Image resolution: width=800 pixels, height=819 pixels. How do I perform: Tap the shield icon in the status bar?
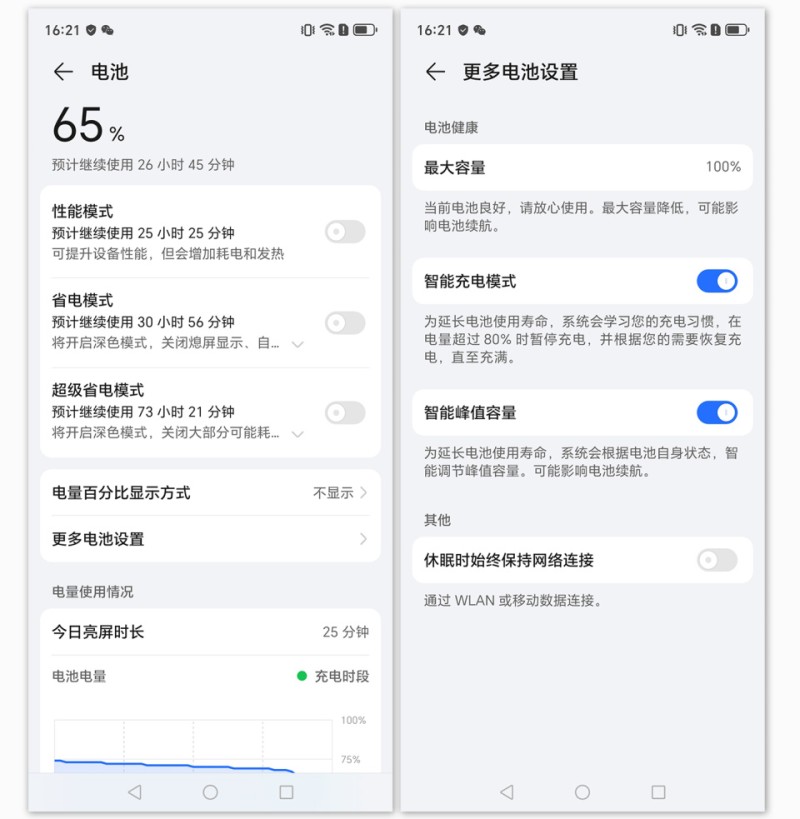tap(89, 30)
